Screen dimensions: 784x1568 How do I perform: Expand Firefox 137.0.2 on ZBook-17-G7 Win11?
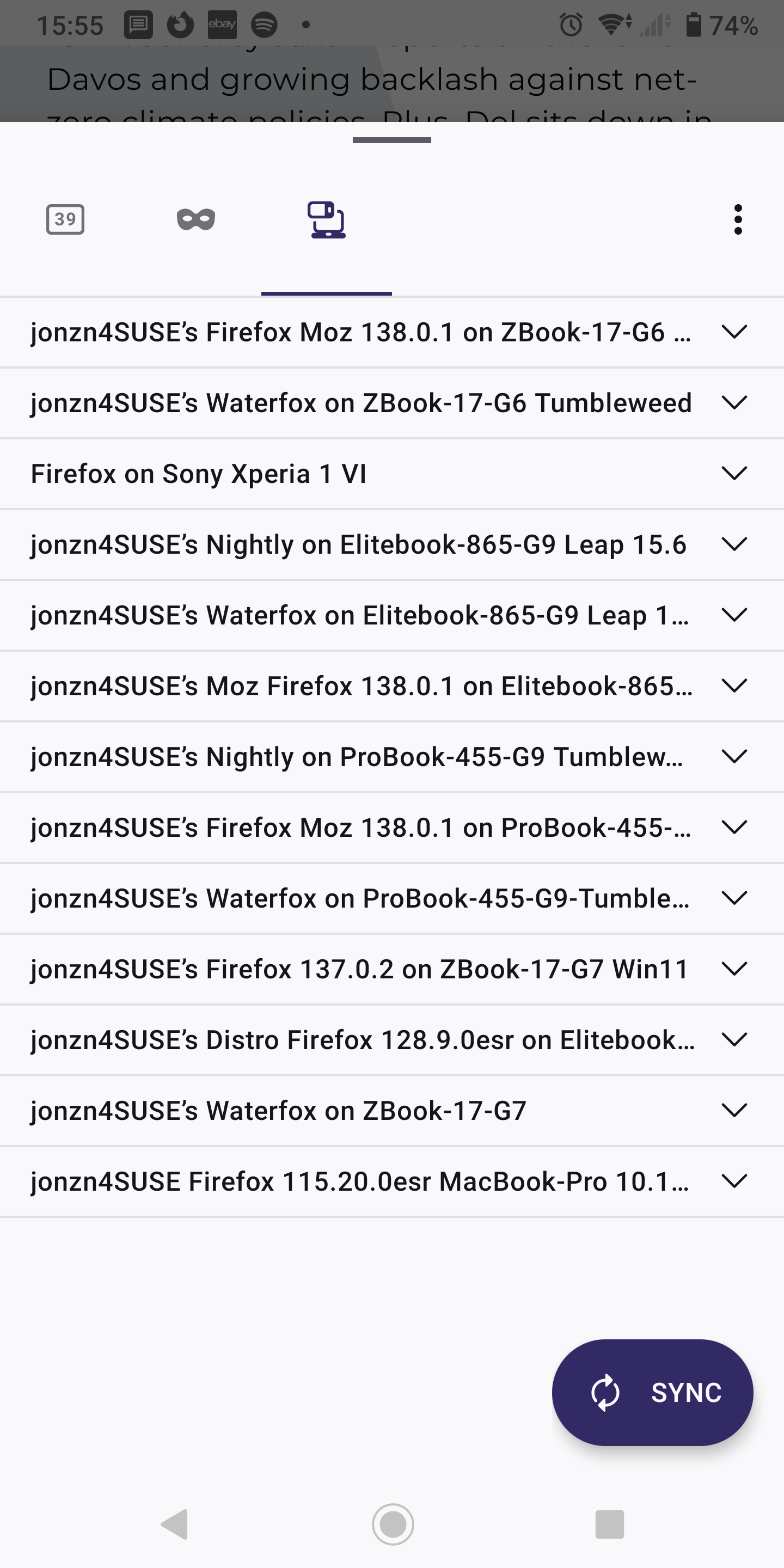tap(733, 969)
